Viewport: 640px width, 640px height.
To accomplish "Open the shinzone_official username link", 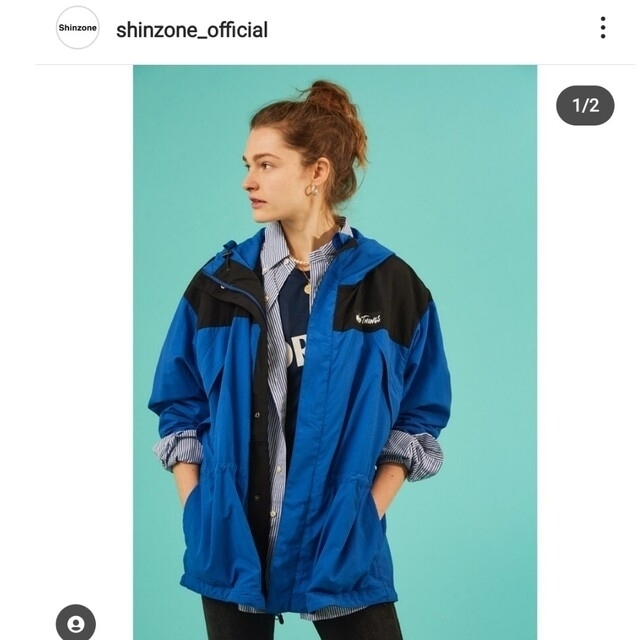I will pos(192,30).
